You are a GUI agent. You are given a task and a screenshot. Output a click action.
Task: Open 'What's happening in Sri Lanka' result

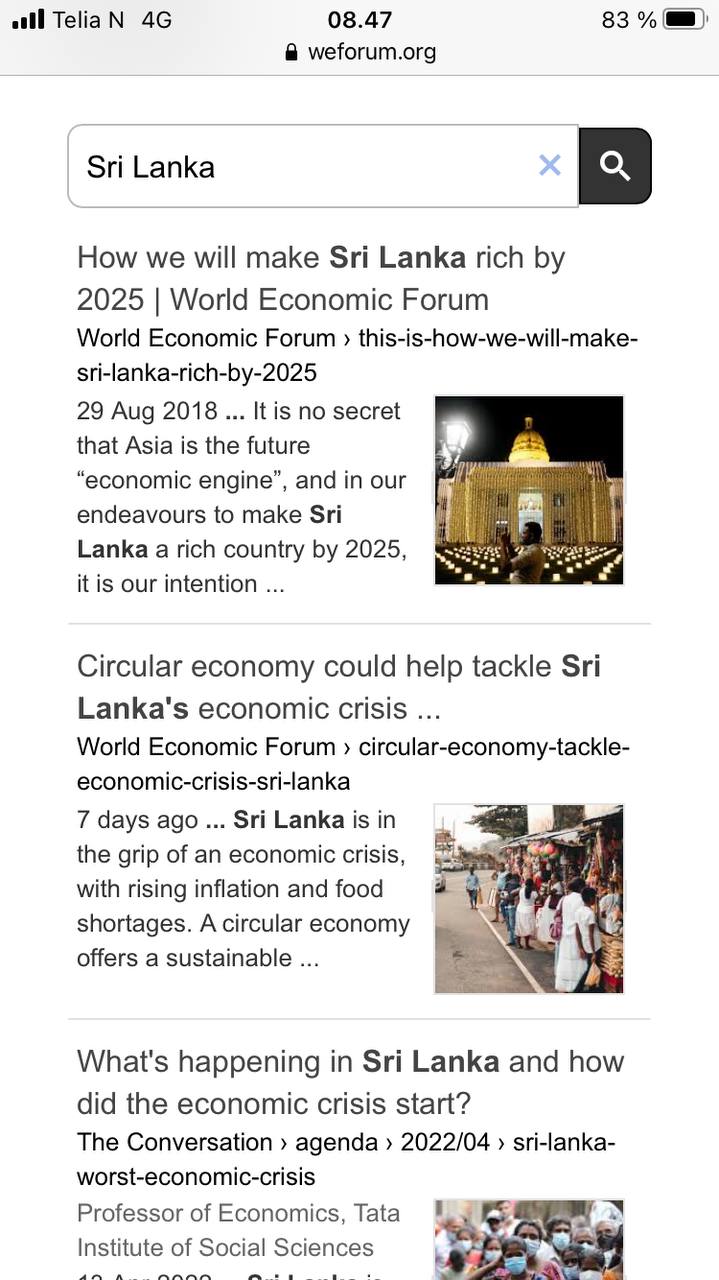pyautogui.click(x=350, y=1082)
